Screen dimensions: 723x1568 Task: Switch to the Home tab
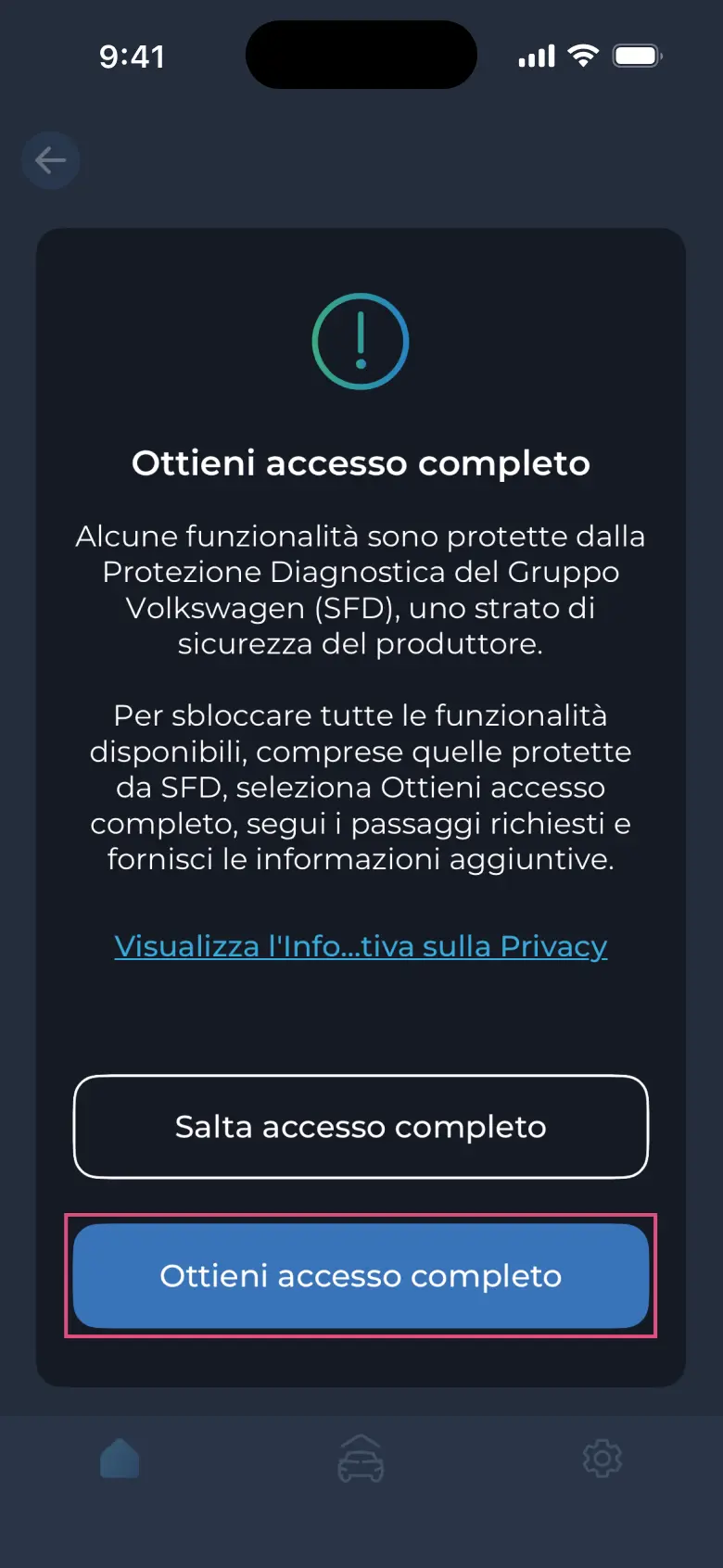[x=120, y=1460]
